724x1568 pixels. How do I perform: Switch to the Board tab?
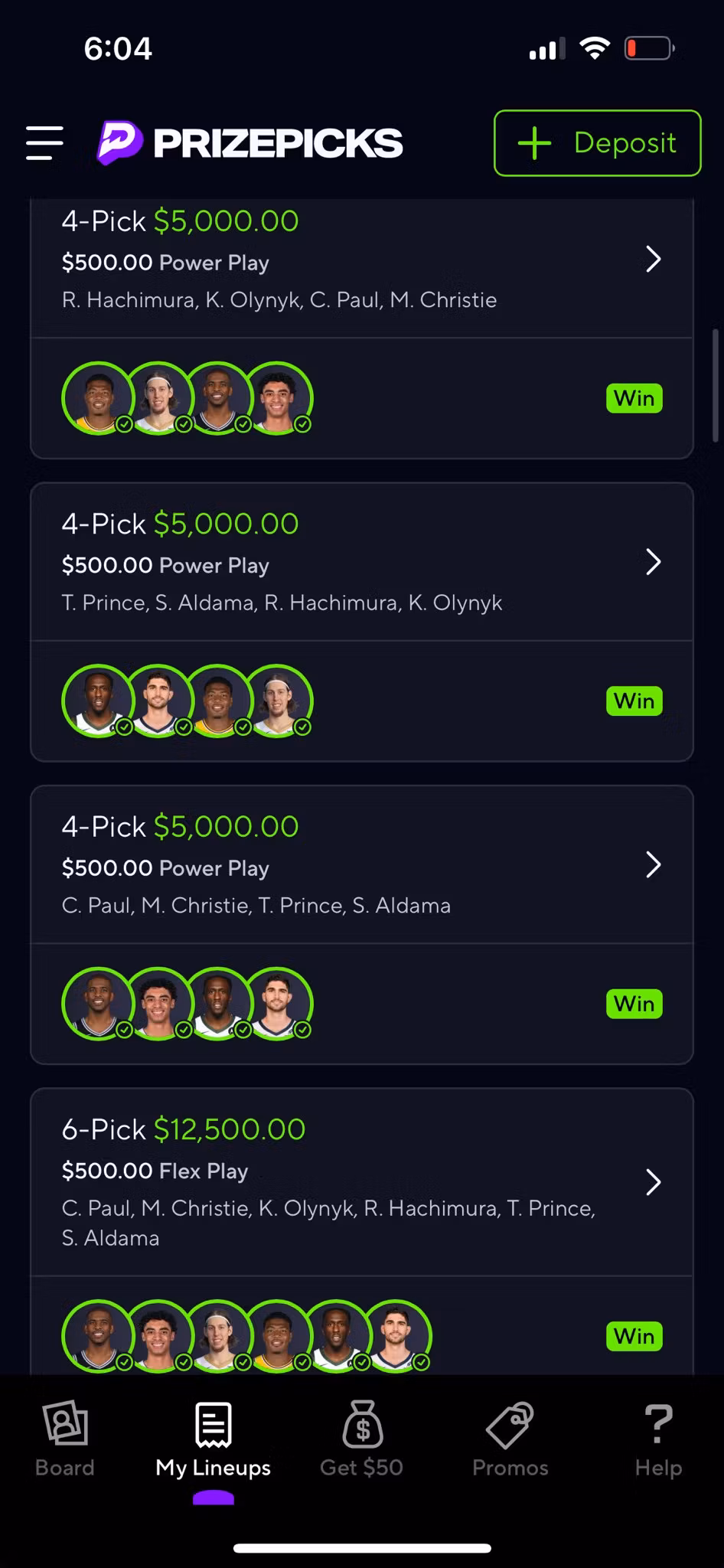pos(65,1439)
